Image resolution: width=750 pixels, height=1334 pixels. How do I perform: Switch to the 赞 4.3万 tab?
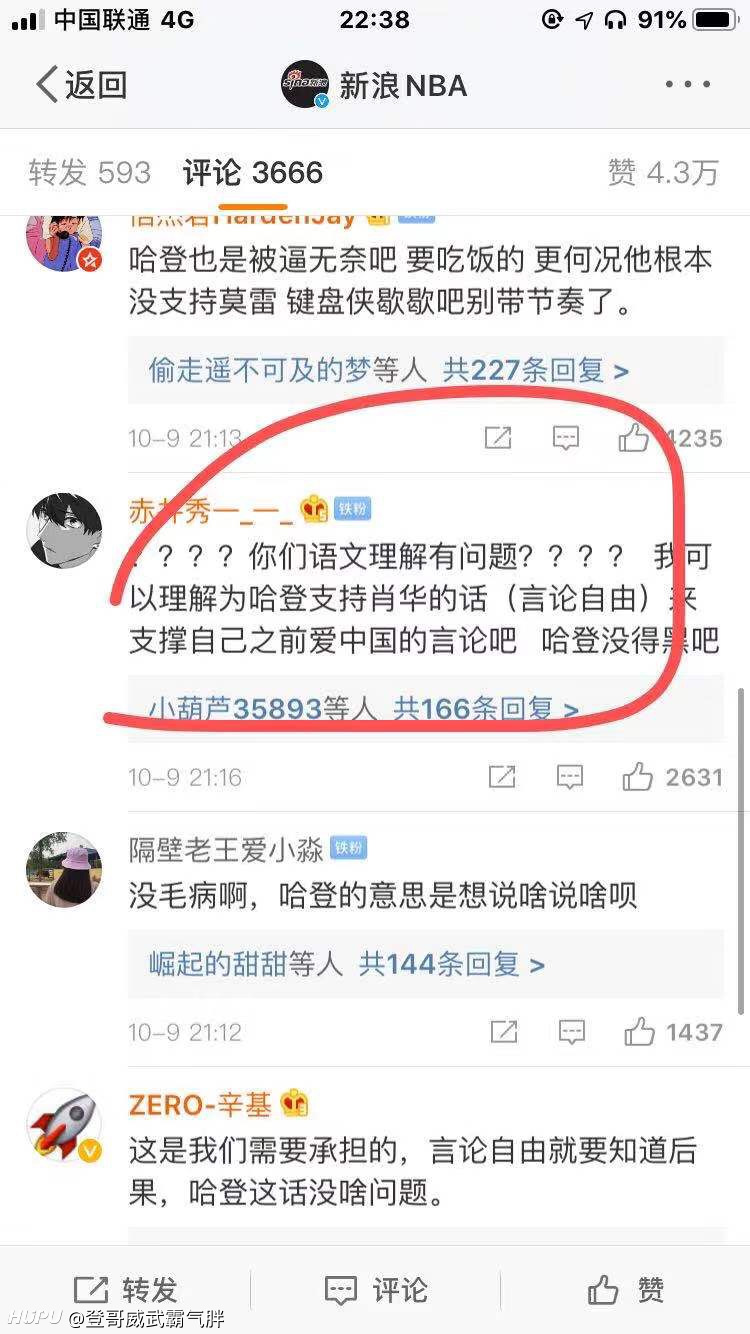tap(663, 173)
